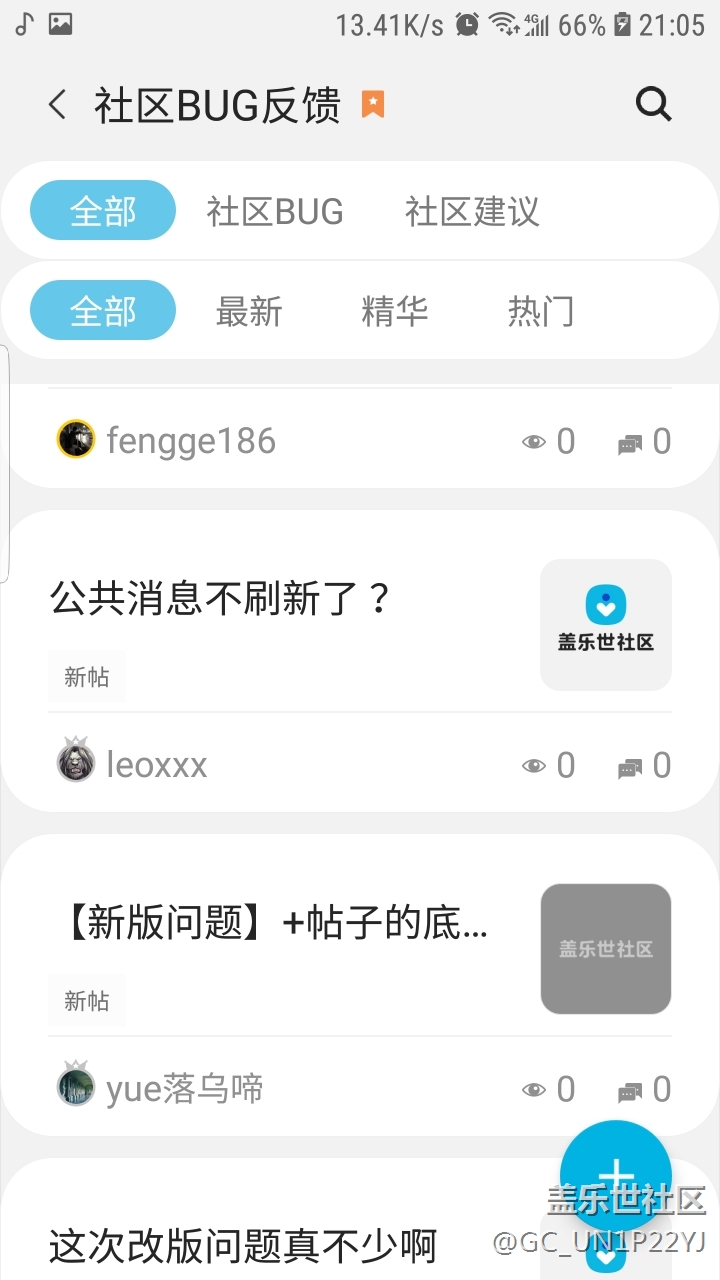
Task: Open the post 这次改版问题真不少啊
Action: 243,1245
